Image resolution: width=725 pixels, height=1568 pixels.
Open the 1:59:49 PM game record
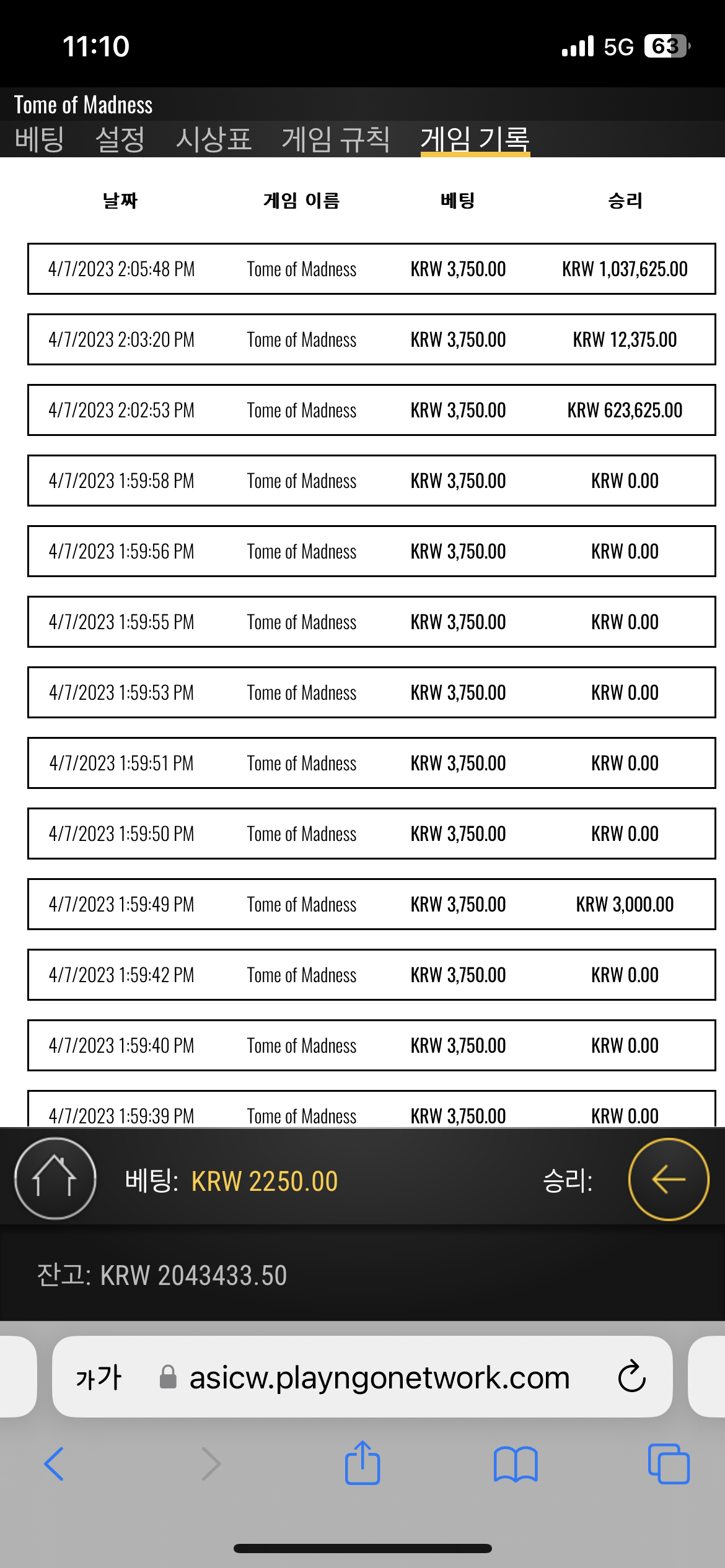pyautogui.click(x=371, y=904)
